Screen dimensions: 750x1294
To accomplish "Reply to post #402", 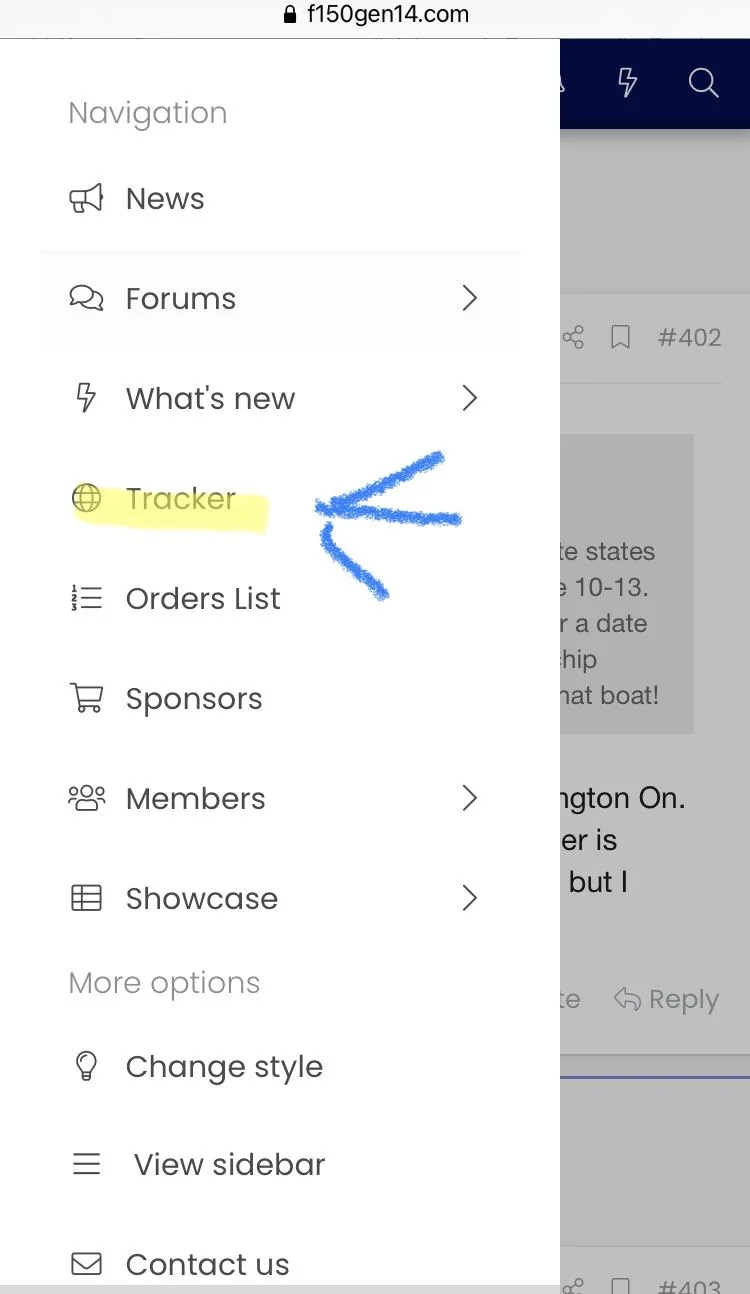I will (x=667, y=1000).
